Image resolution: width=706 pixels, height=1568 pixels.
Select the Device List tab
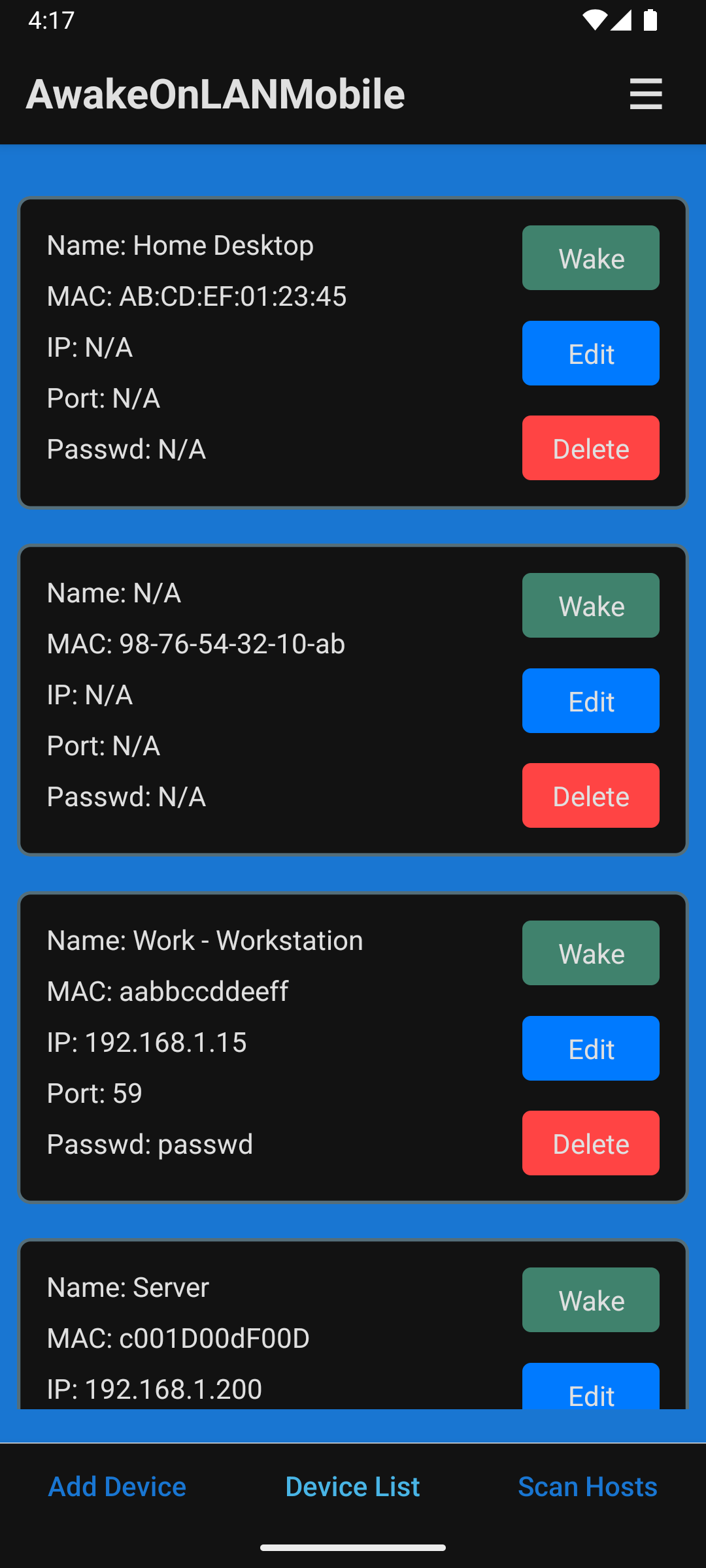[x=352, y=1486]
